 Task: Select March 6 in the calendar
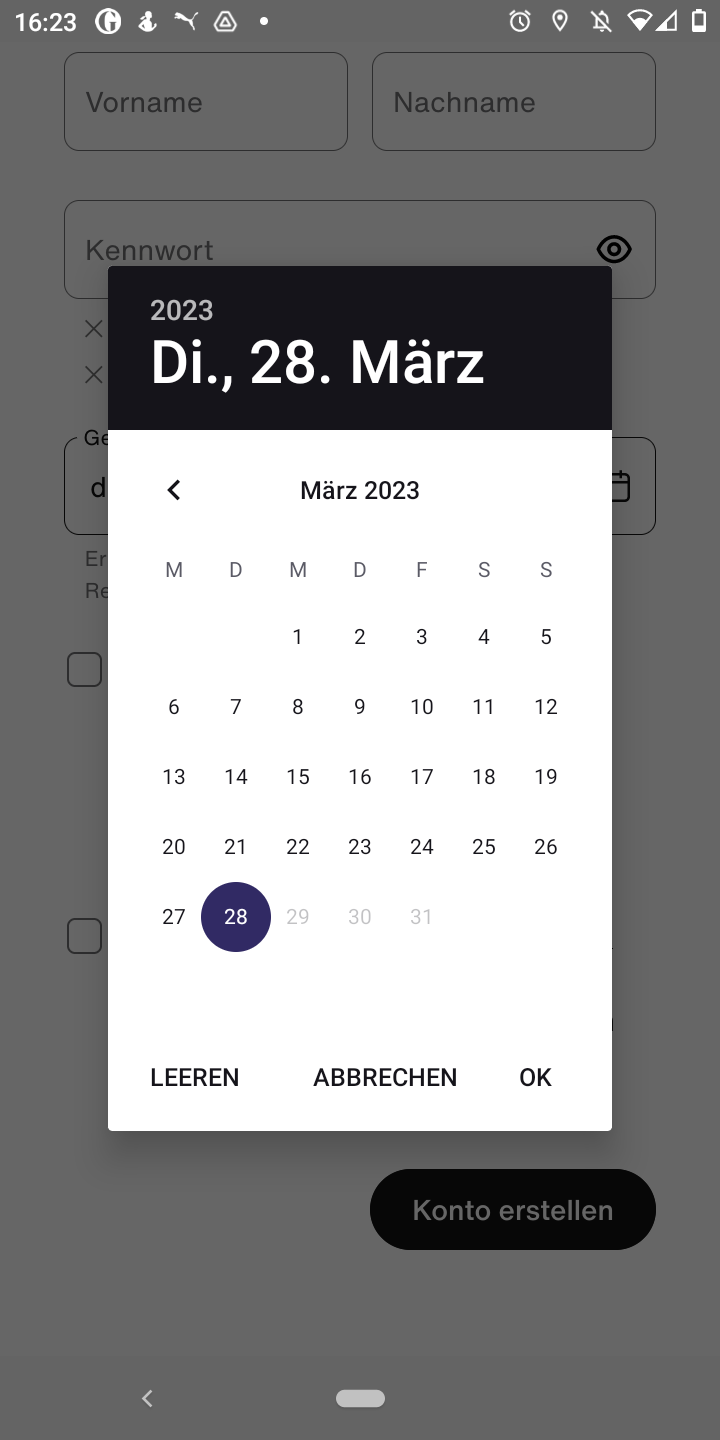coord(174,707)
